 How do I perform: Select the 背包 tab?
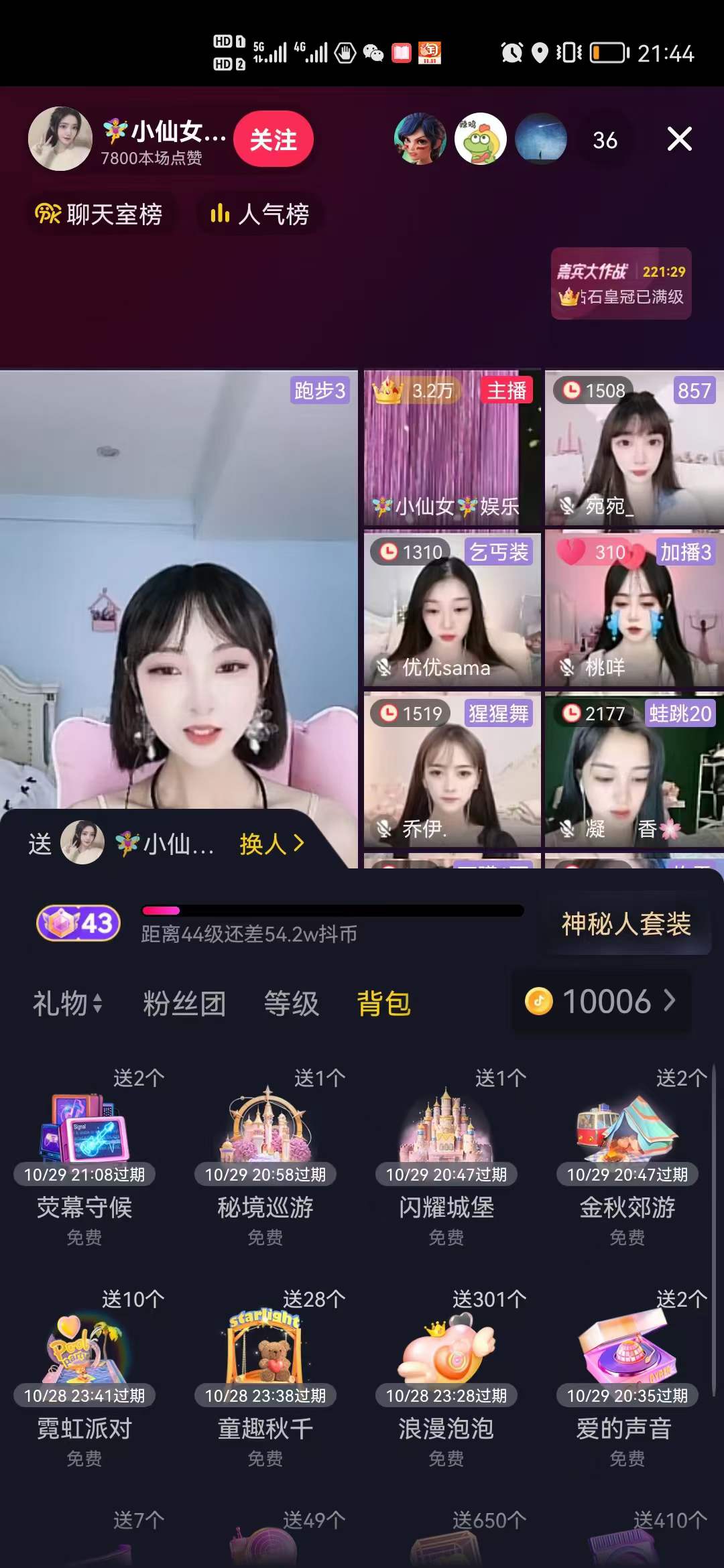383,1003
